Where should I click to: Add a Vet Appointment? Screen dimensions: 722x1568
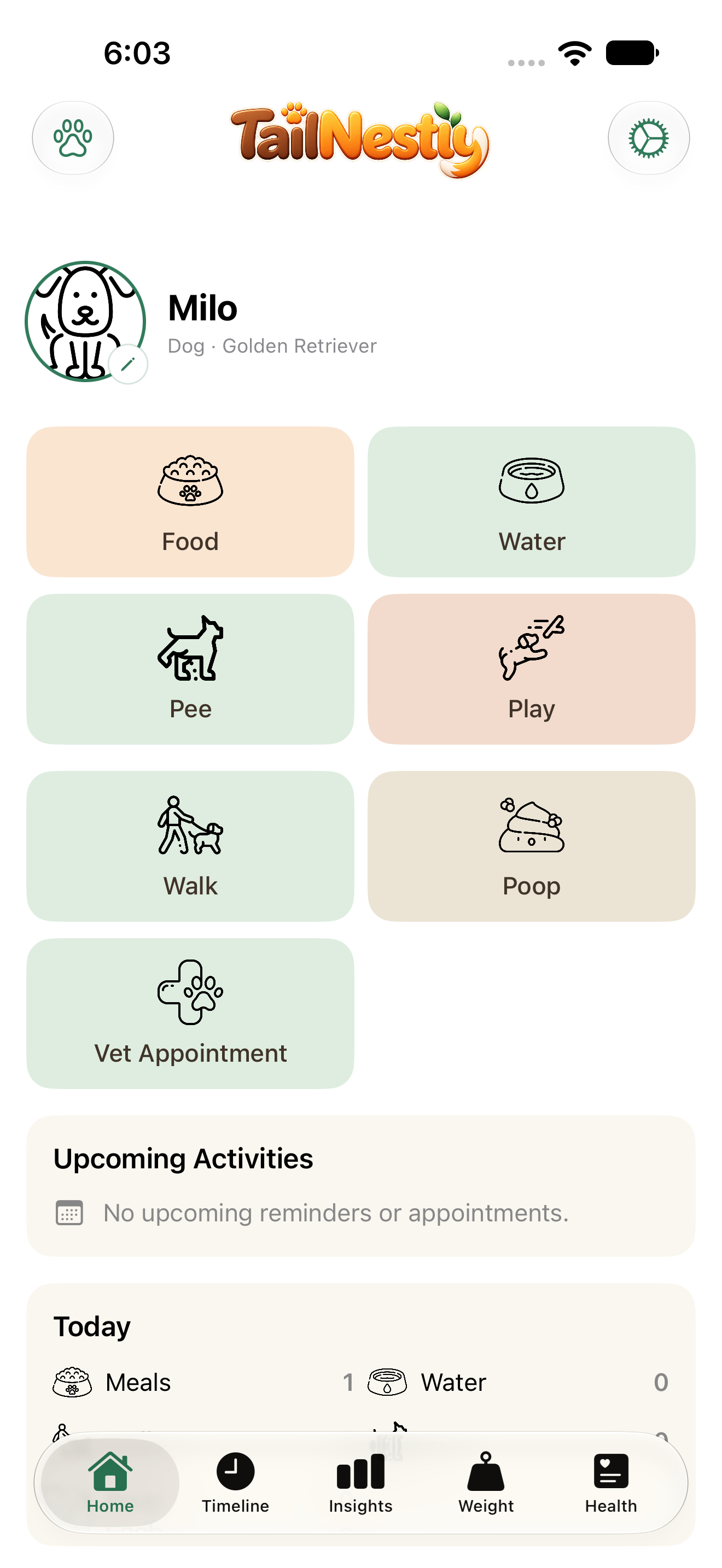coord(190,1014)
